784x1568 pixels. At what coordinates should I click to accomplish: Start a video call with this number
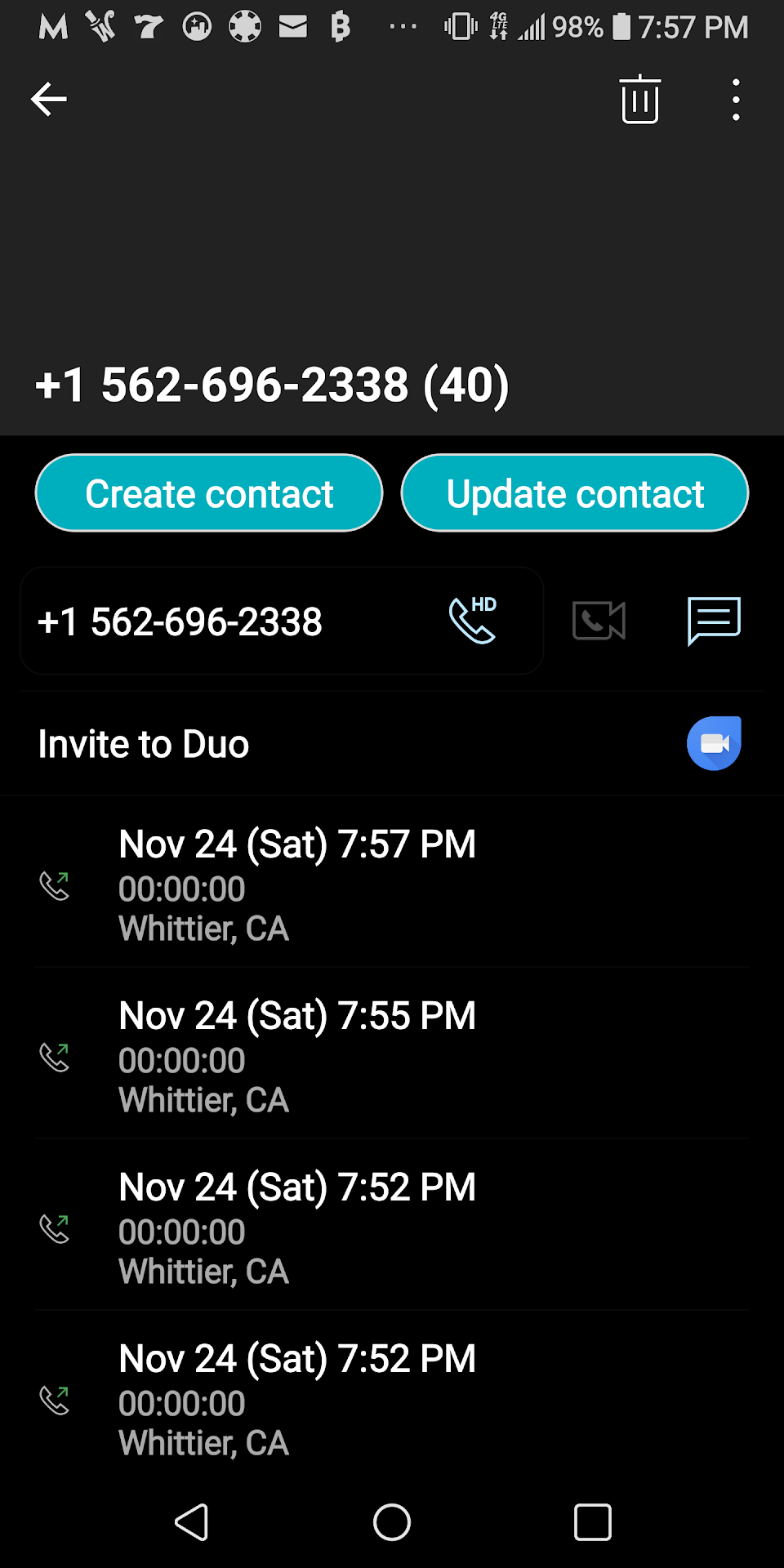599,621
